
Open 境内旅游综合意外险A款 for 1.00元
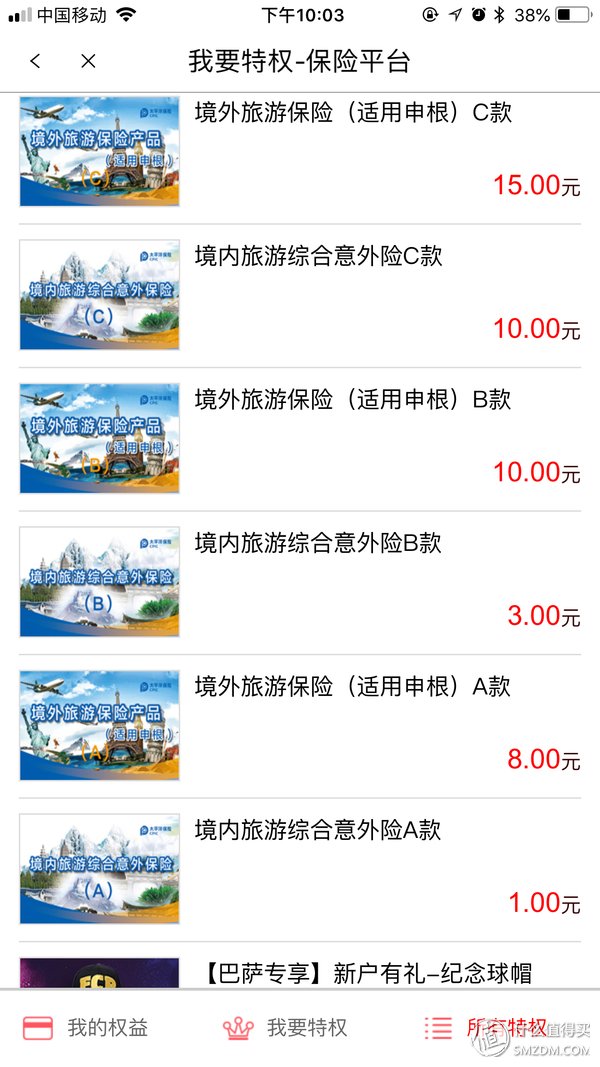pos(318,831)
